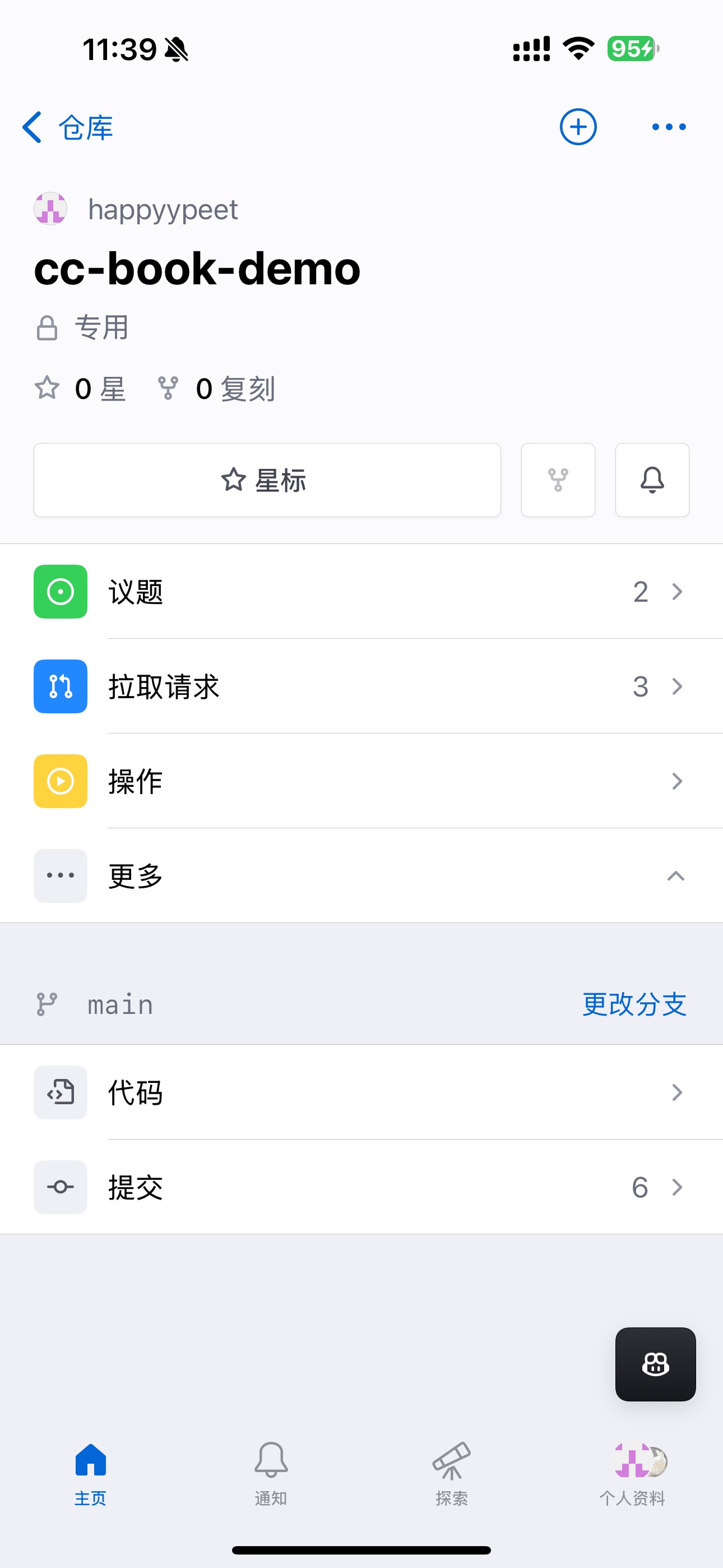Open the three-dot overflow menu

click(x=668, y=127)
